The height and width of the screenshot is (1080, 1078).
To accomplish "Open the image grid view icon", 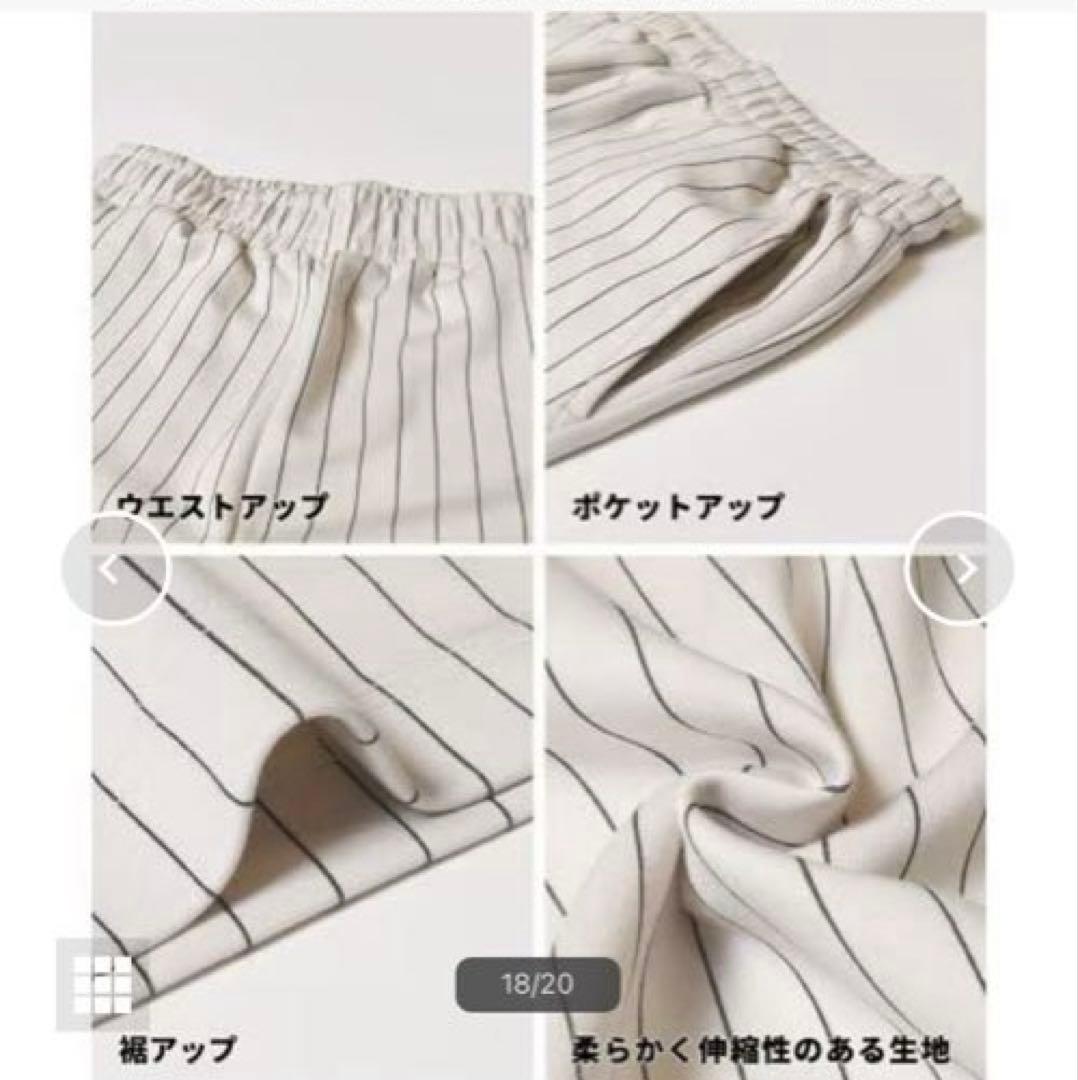I will coord(103,984).
